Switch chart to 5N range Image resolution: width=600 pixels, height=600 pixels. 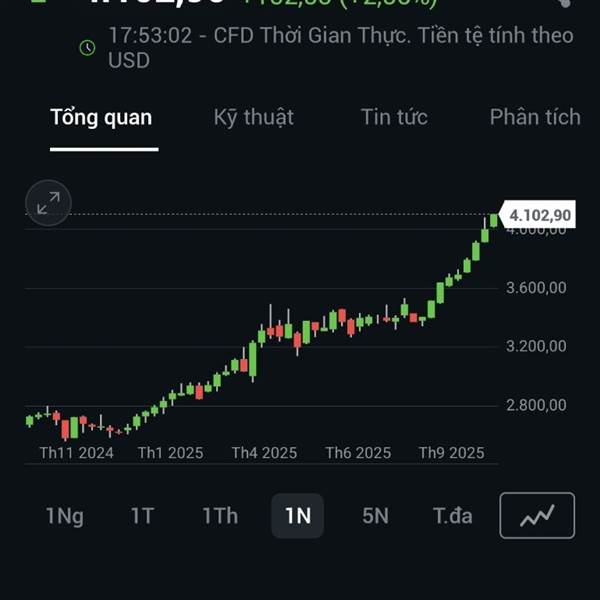[x=375, y=516]
